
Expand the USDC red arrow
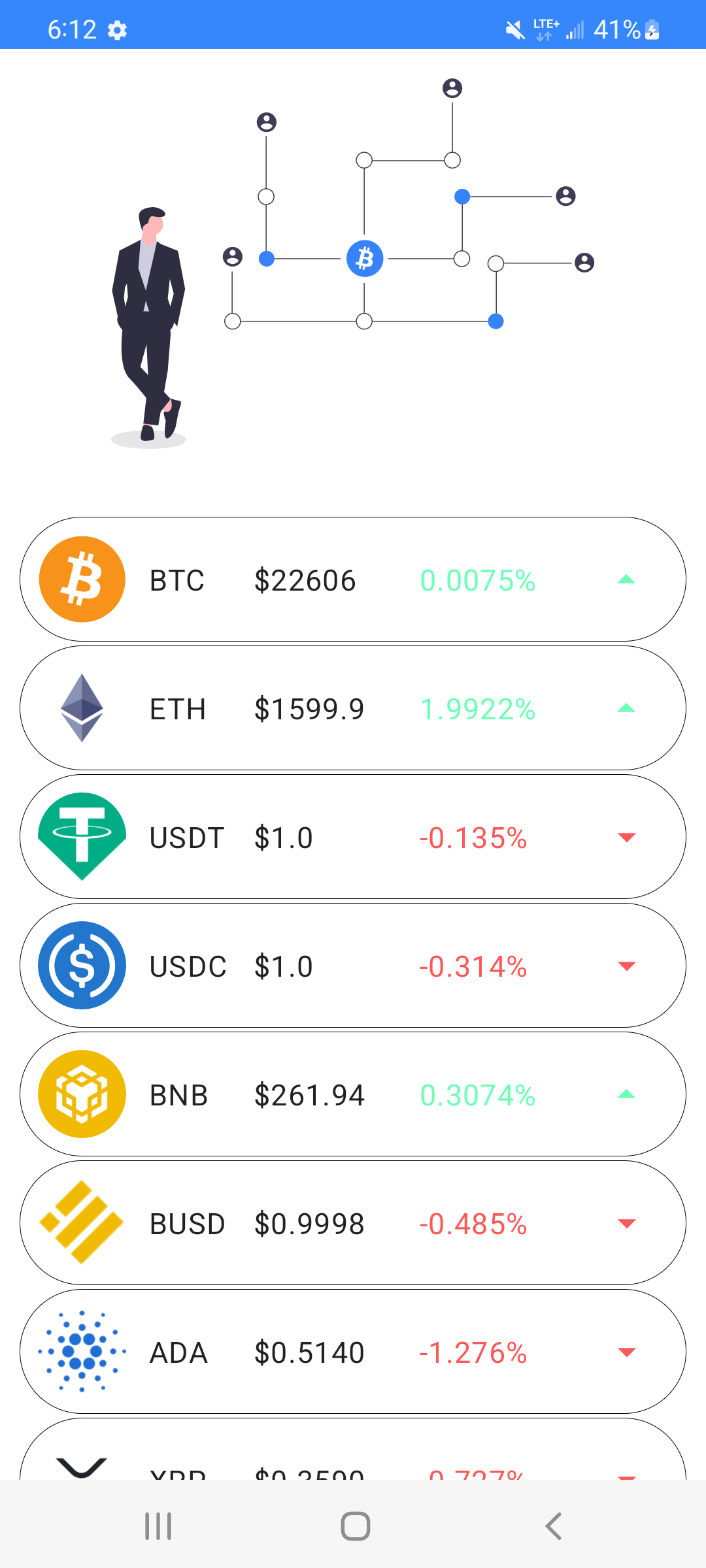(x=626, y=967)
